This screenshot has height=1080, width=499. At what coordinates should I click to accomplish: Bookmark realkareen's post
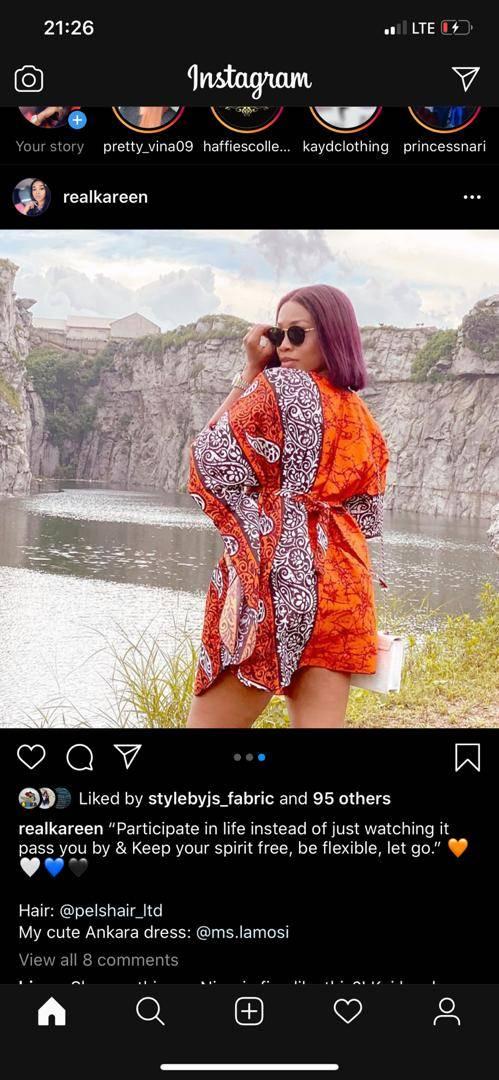coord(467,758)
